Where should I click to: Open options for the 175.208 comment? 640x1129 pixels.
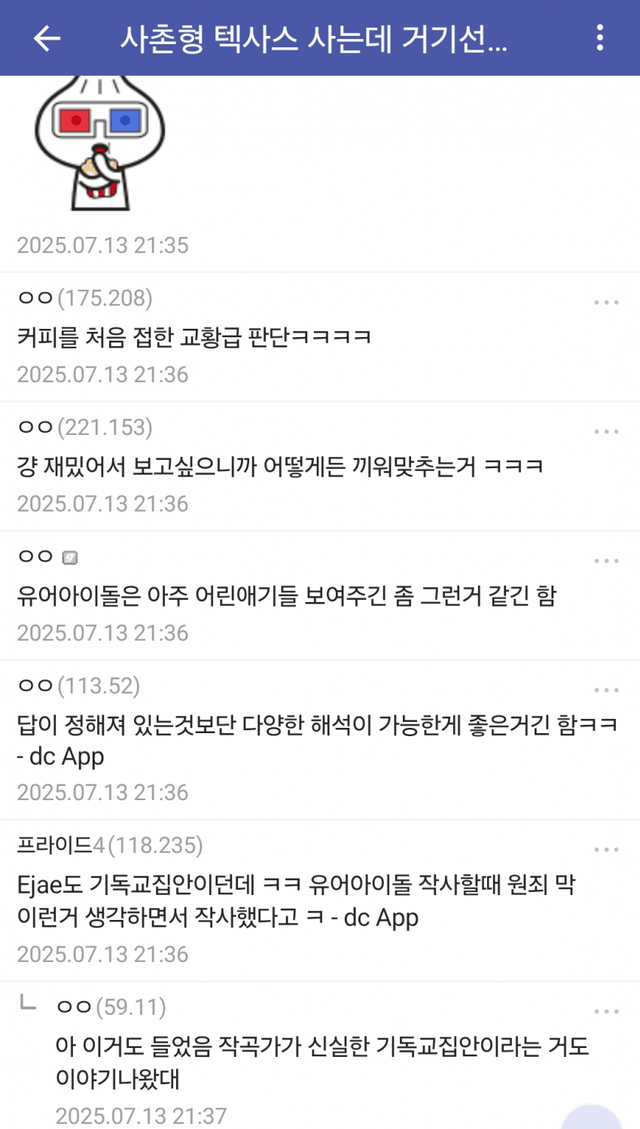pyautogui.click(x=606, y=302)
